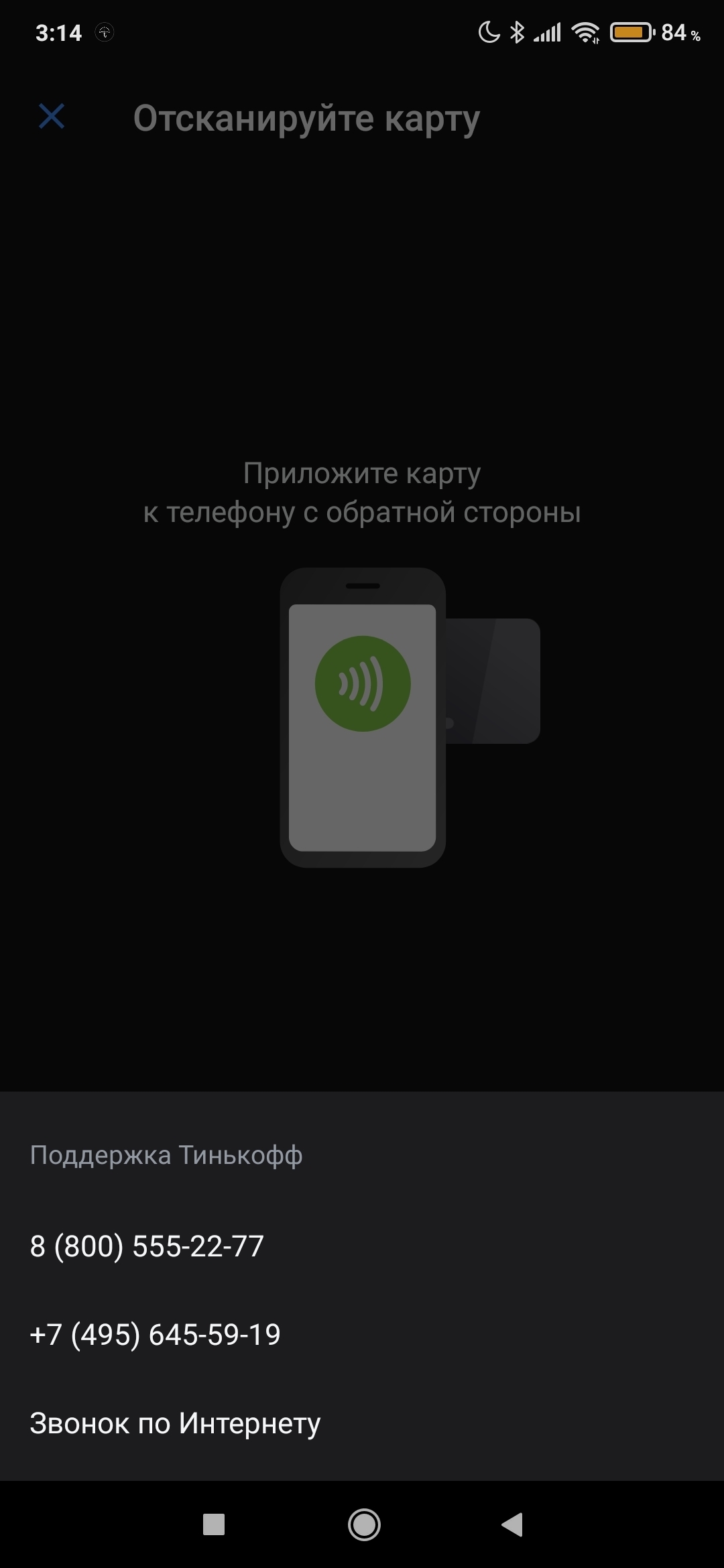Call support at +7 (495) 645-59-19
This screenshot has width=724, height=1568.
click(156, 1335)
